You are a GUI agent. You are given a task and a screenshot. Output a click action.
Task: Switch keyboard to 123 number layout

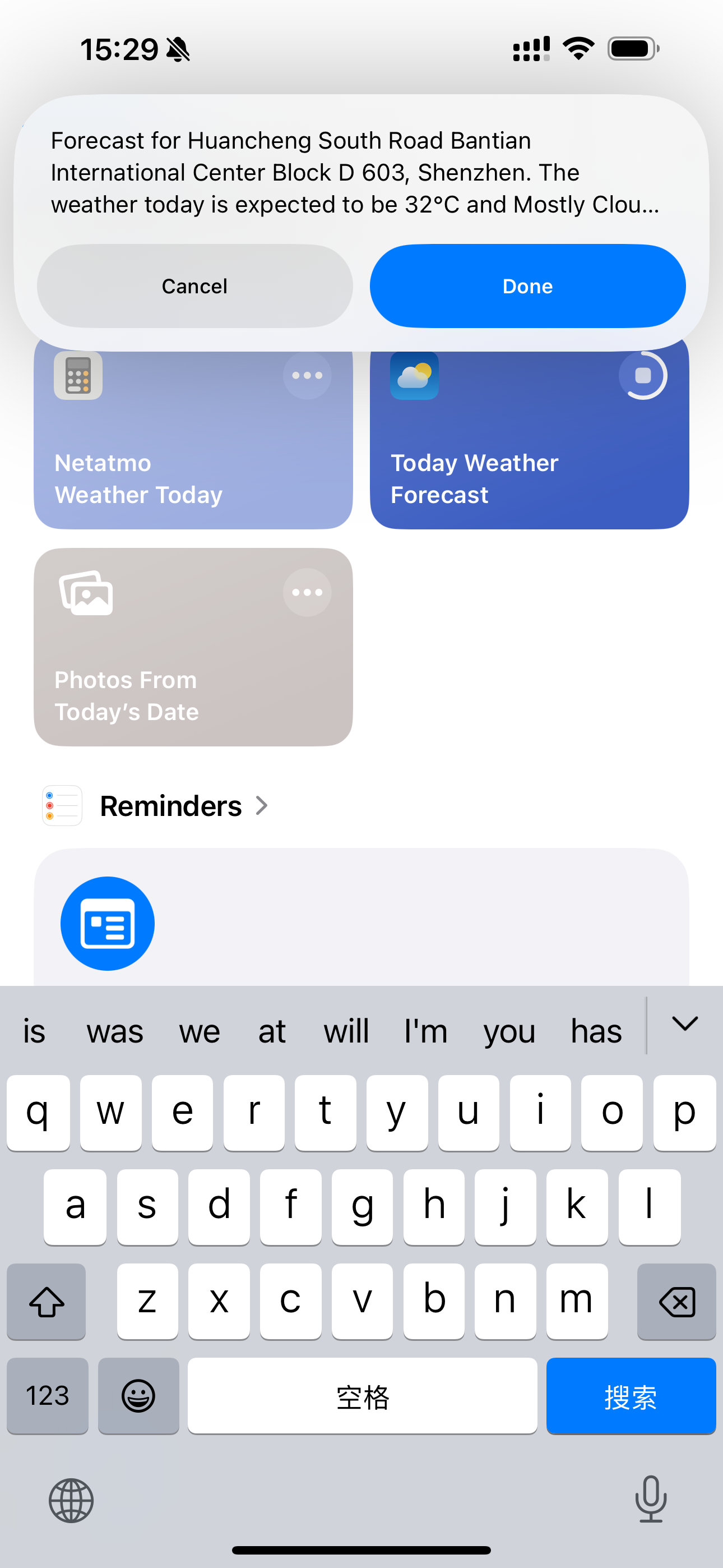tap(48, 1396)
